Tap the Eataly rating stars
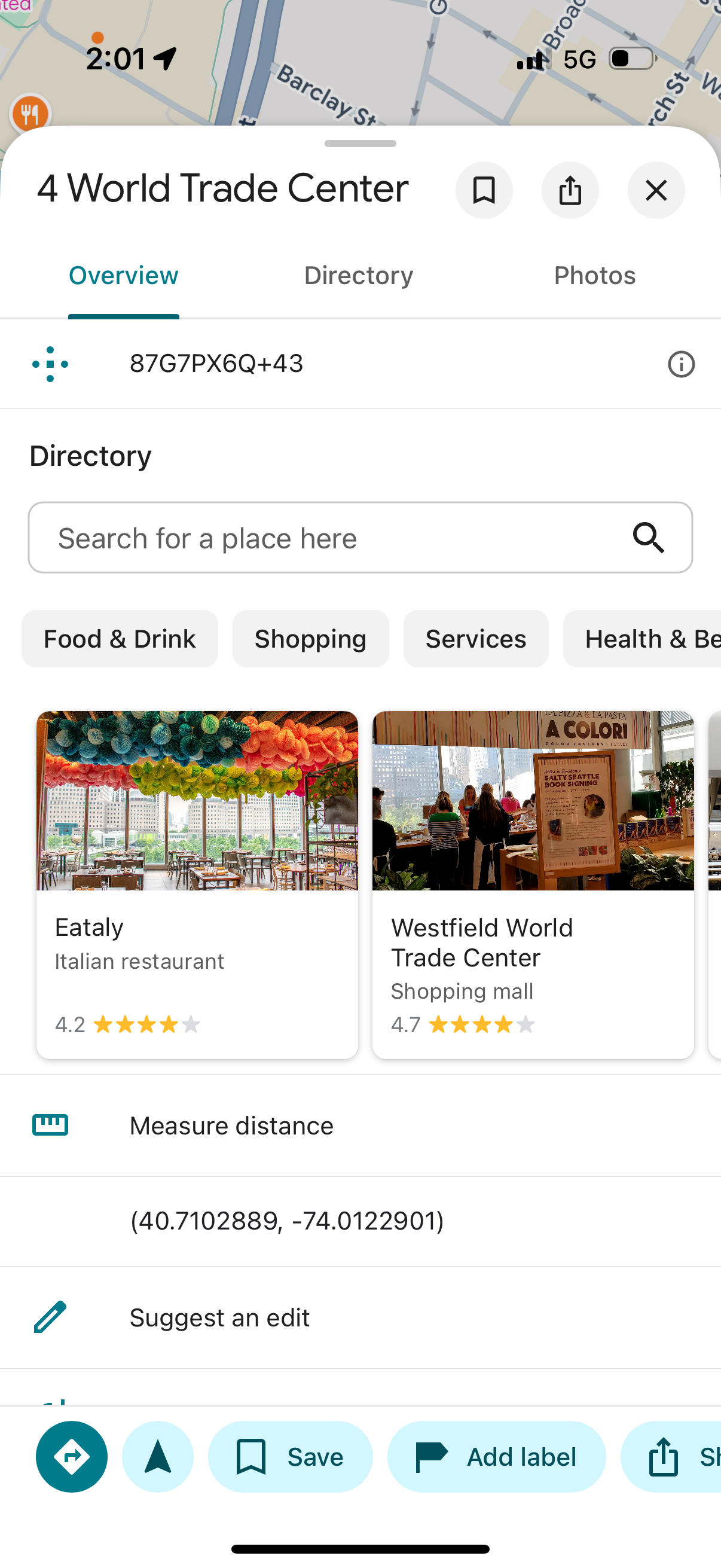Image resolution: width=721 pixels, height=1568 pixels. click(146, 1024)
